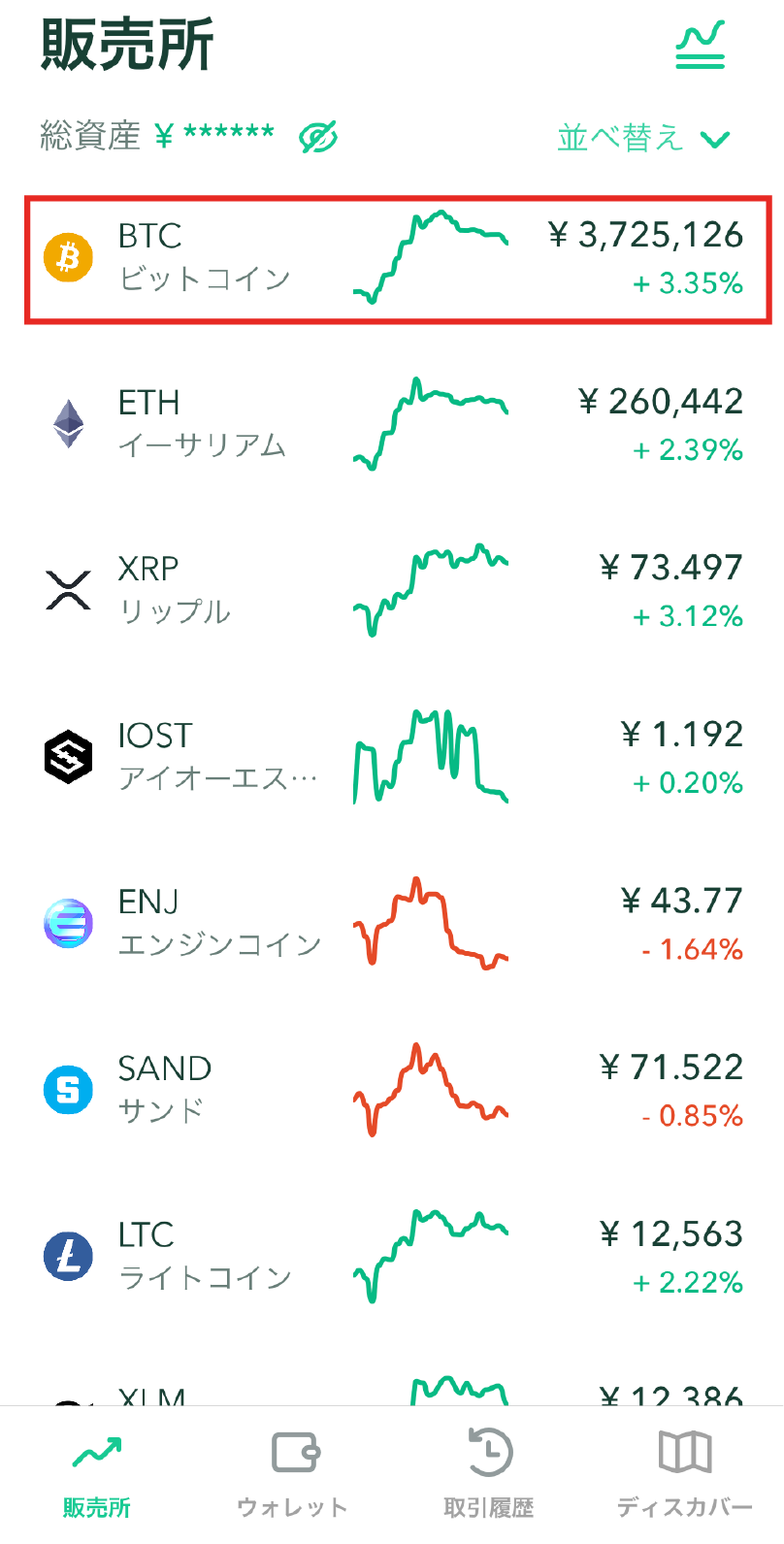Open the BTC ビットコイン row
This screenshot has height=1544, width=784.
(x=398, y=259)
